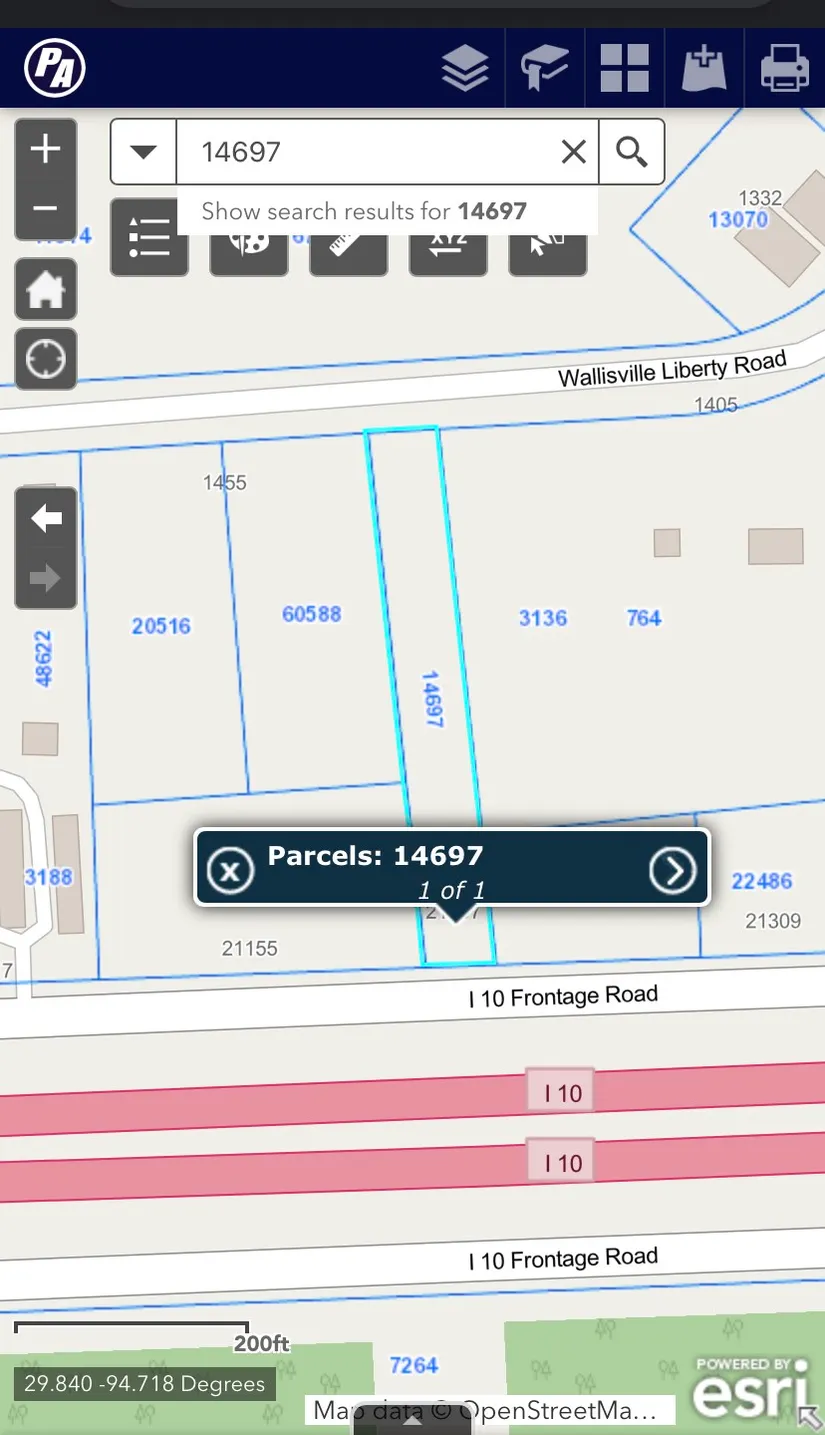The image size is (825, 1435).
Task: Open the map layers list
Action: tap(465, 69)
